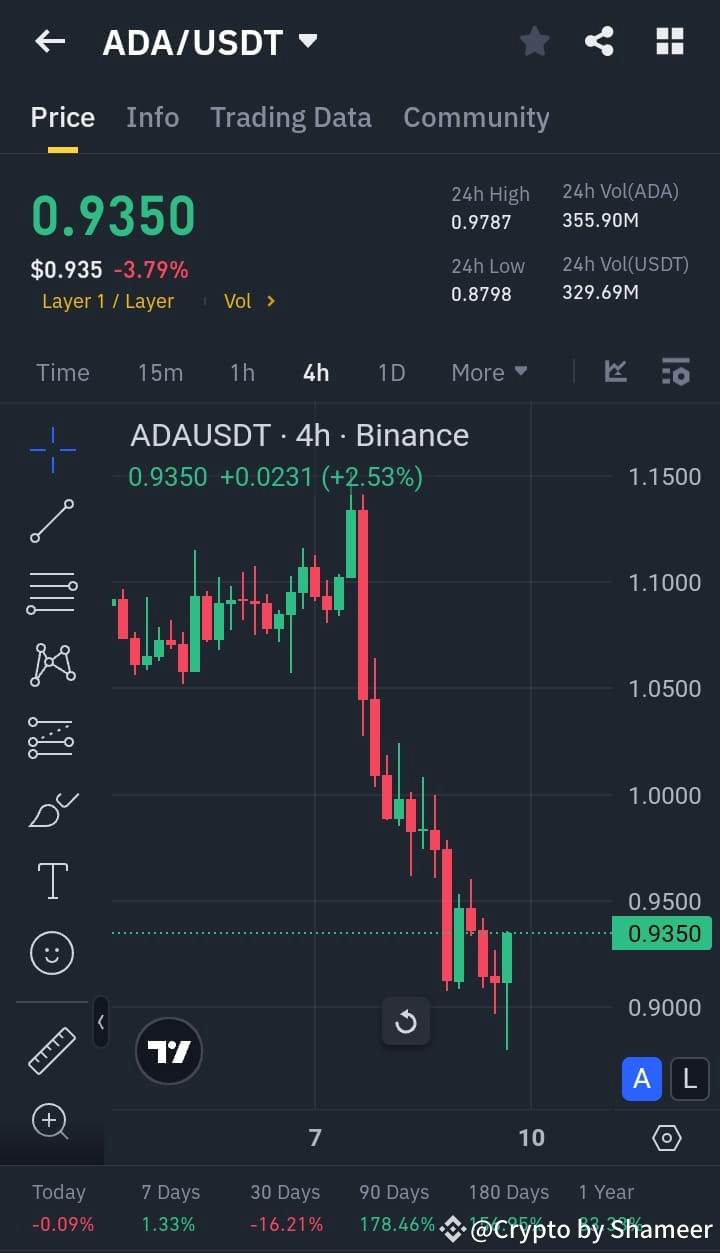Image resolution: width=720 pixels, height=1253 pixels.
Task: Add ADA/USDT to favorites via star
Action: 534,41
